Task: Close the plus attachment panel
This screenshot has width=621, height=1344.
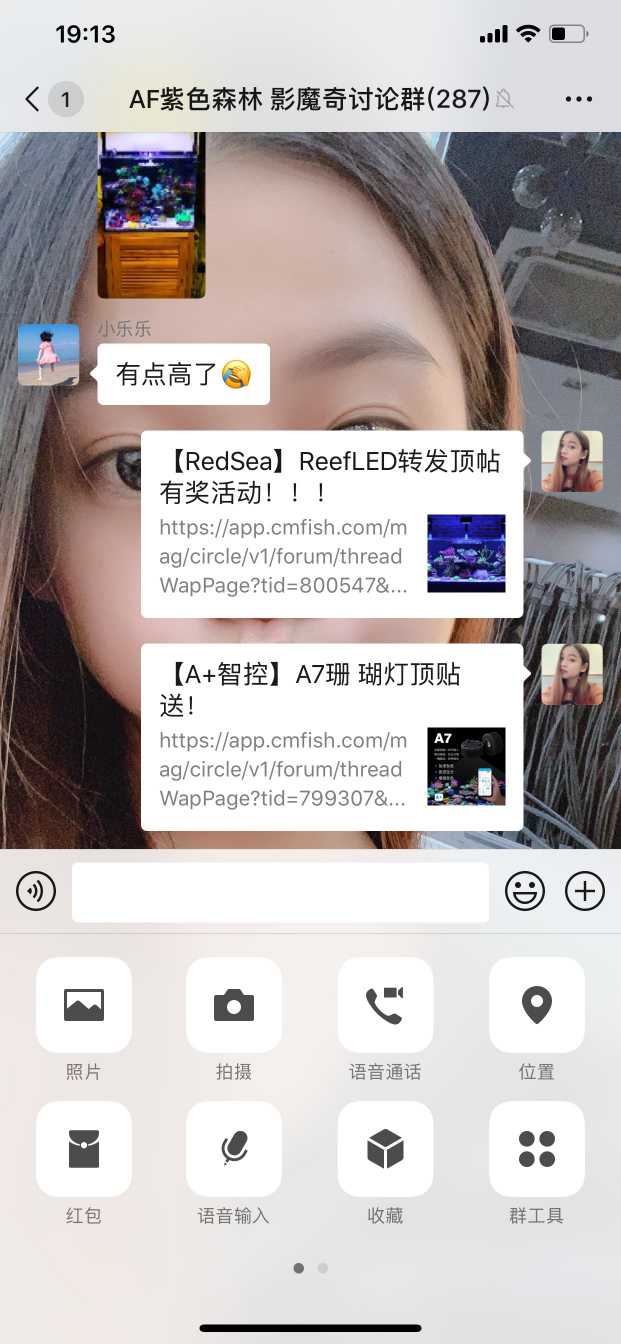Action: [x=585, y=891]
